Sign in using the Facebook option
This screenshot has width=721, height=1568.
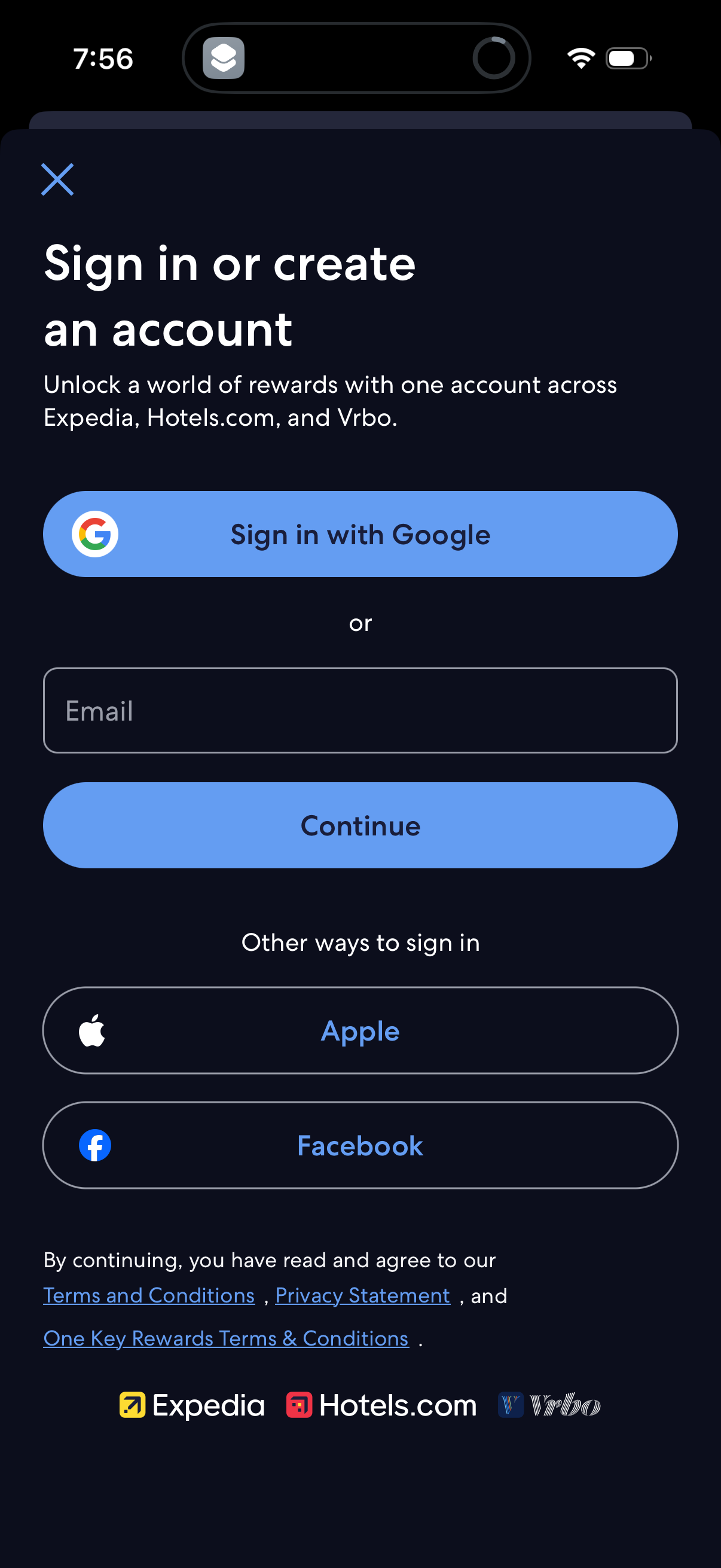tap(360, 1145)
